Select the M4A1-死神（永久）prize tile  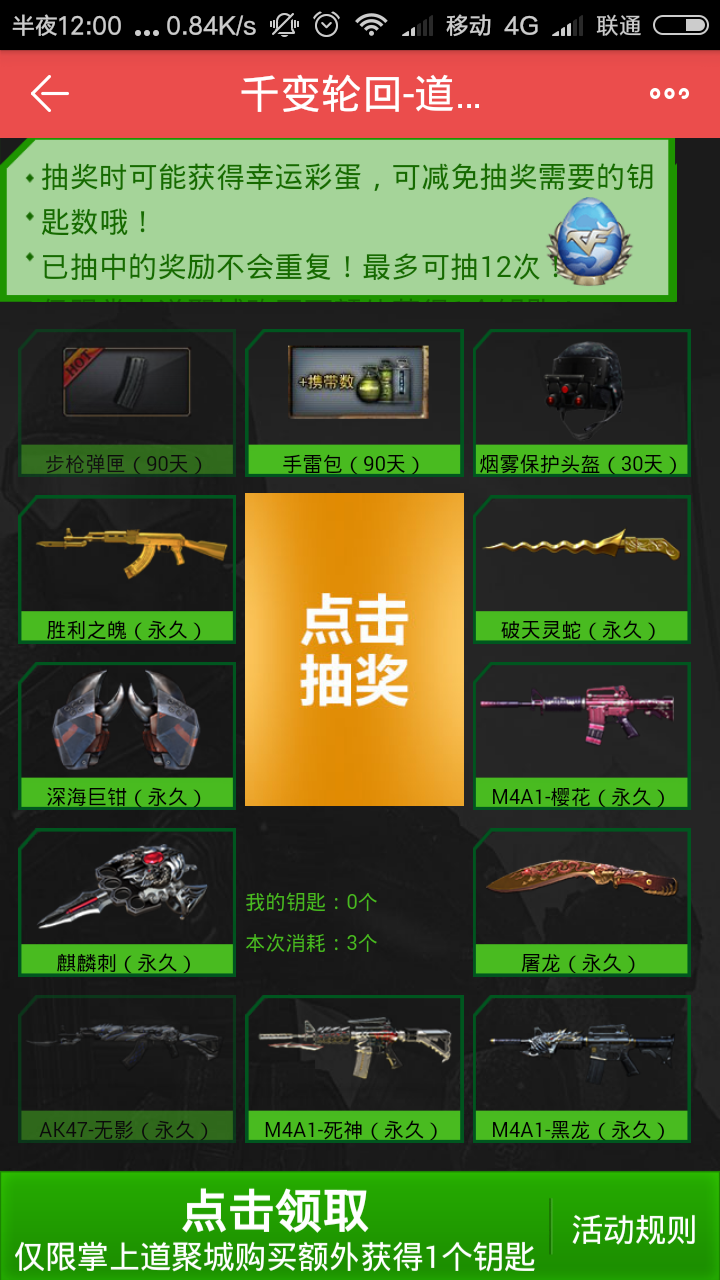[355, 1069]
